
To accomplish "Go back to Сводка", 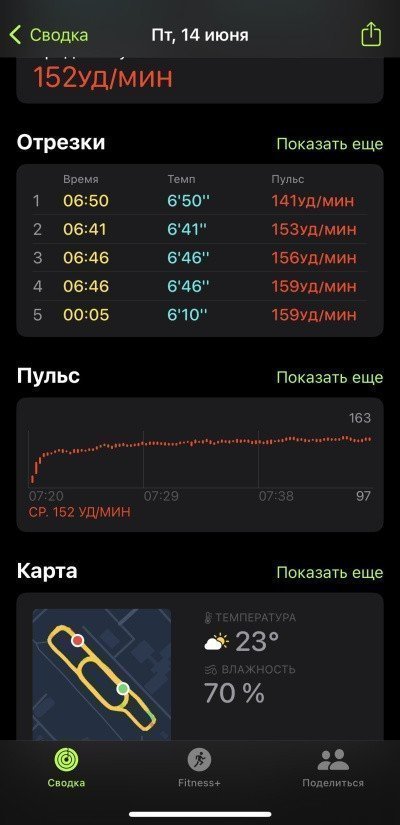I will coord(48,35).
